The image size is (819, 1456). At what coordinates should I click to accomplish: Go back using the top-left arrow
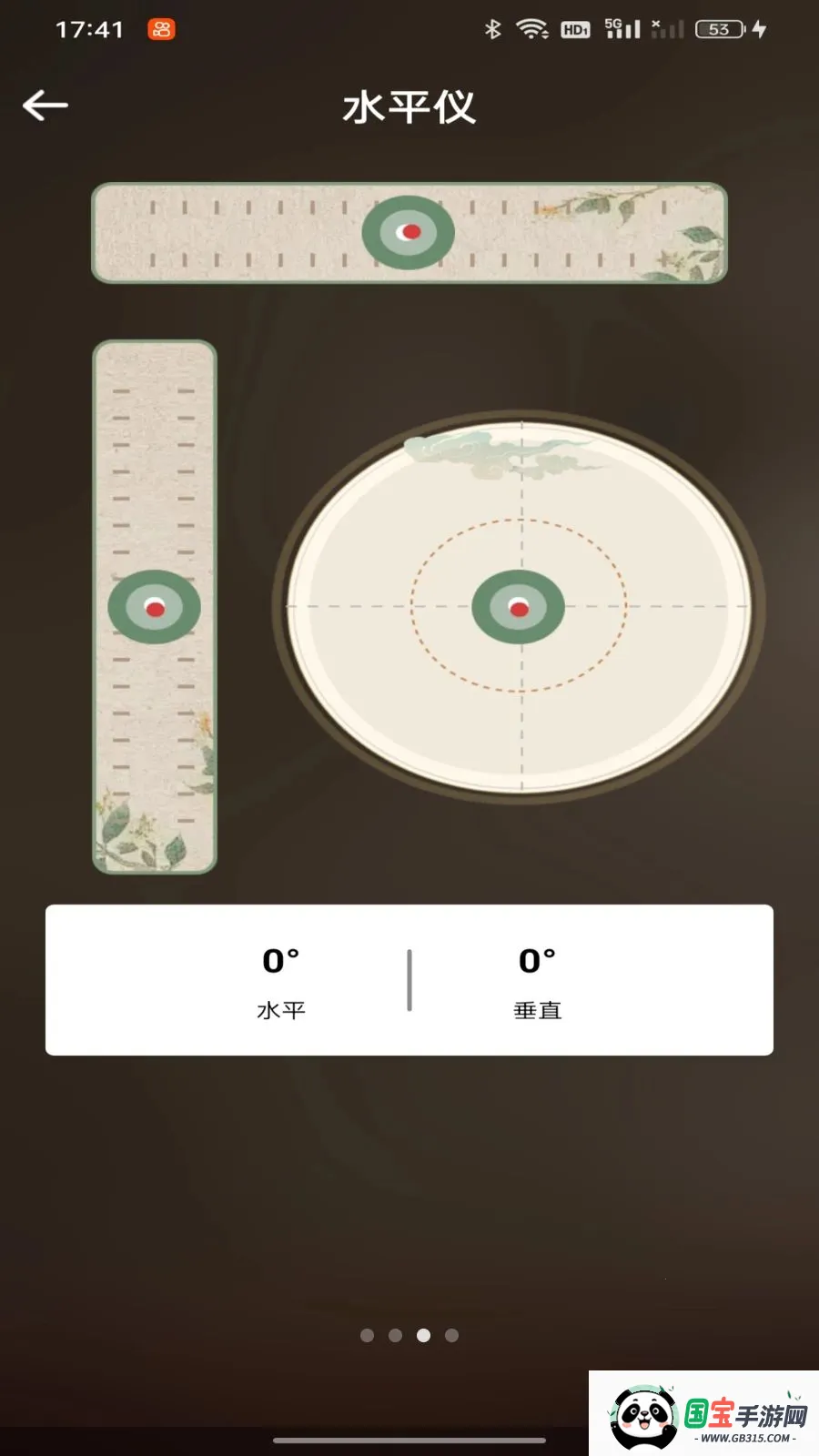click(x=45, y=106)
